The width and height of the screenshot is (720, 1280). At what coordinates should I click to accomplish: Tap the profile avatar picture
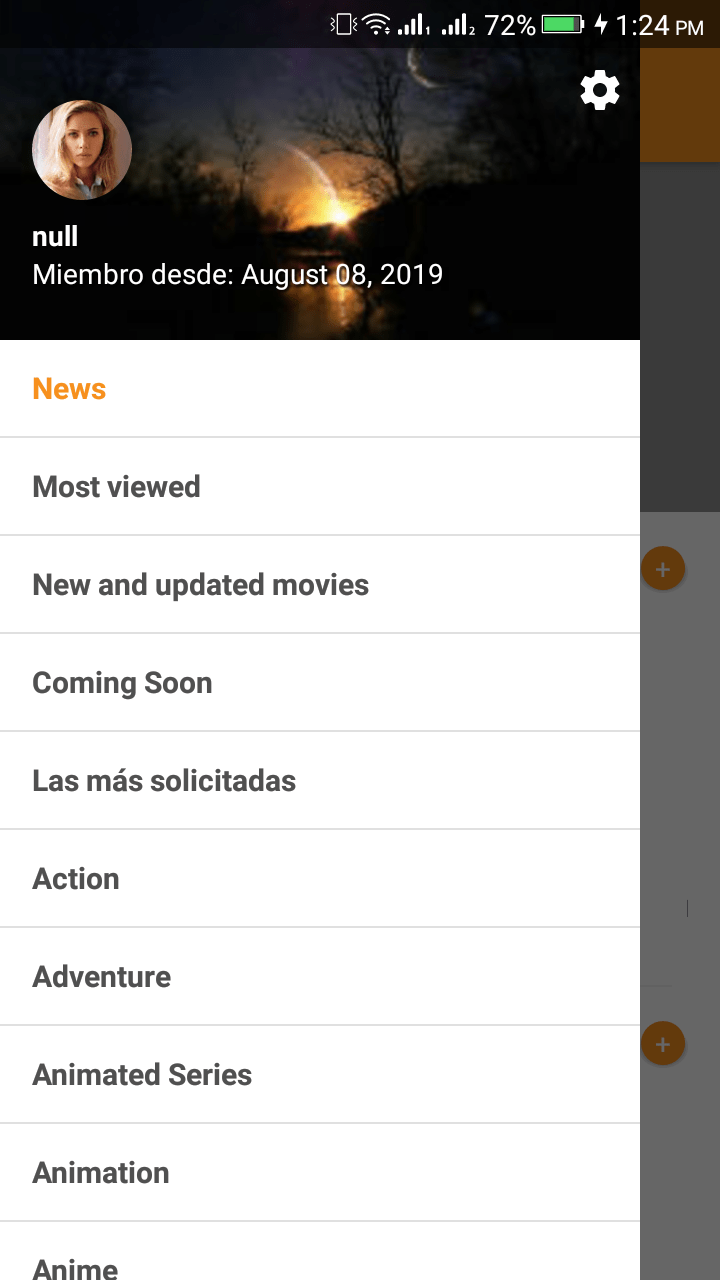(82, 150)
